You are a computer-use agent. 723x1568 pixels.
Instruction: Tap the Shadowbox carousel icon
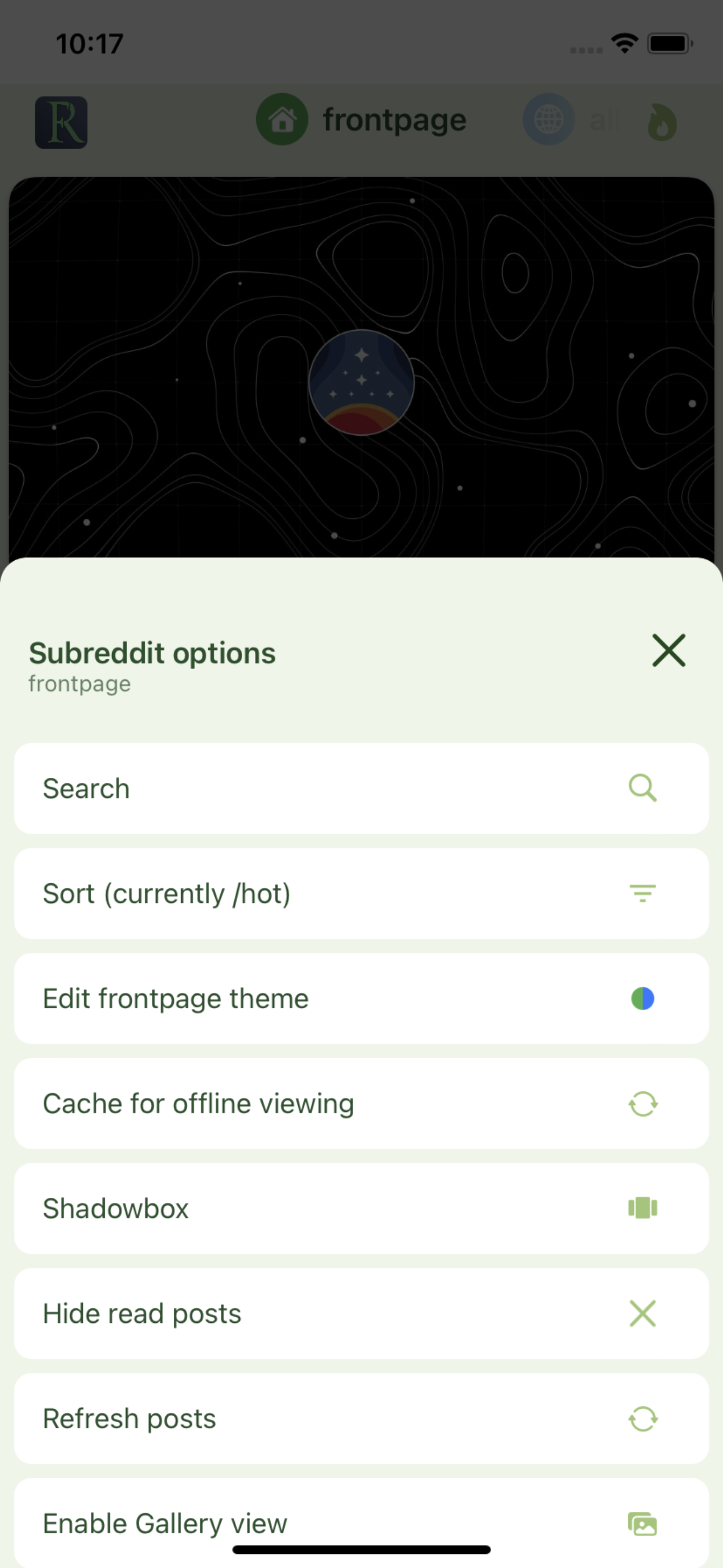pos(644,1209)
